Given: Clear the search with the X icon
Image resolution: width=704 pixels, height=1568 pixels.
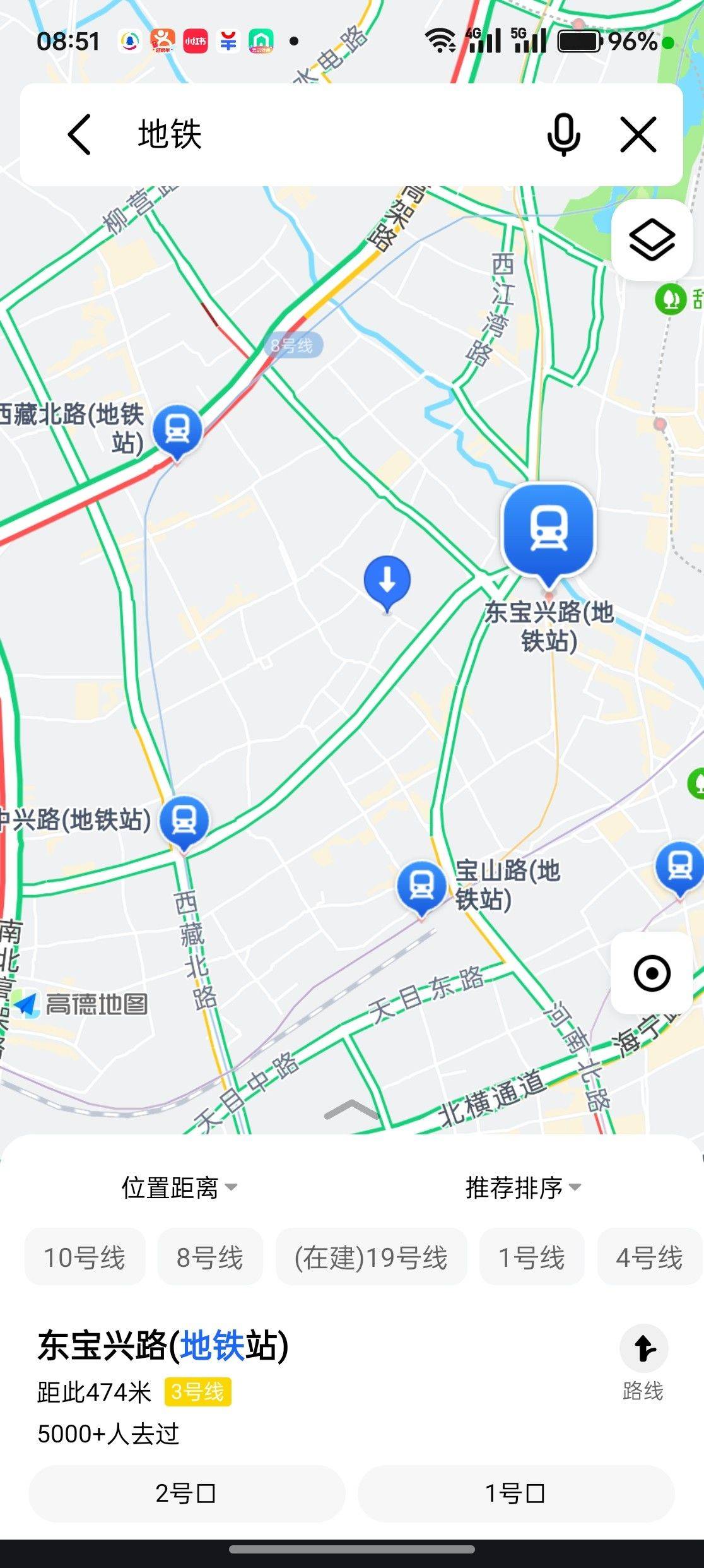Looking at the screenshot, I should [x=638, y=134].
